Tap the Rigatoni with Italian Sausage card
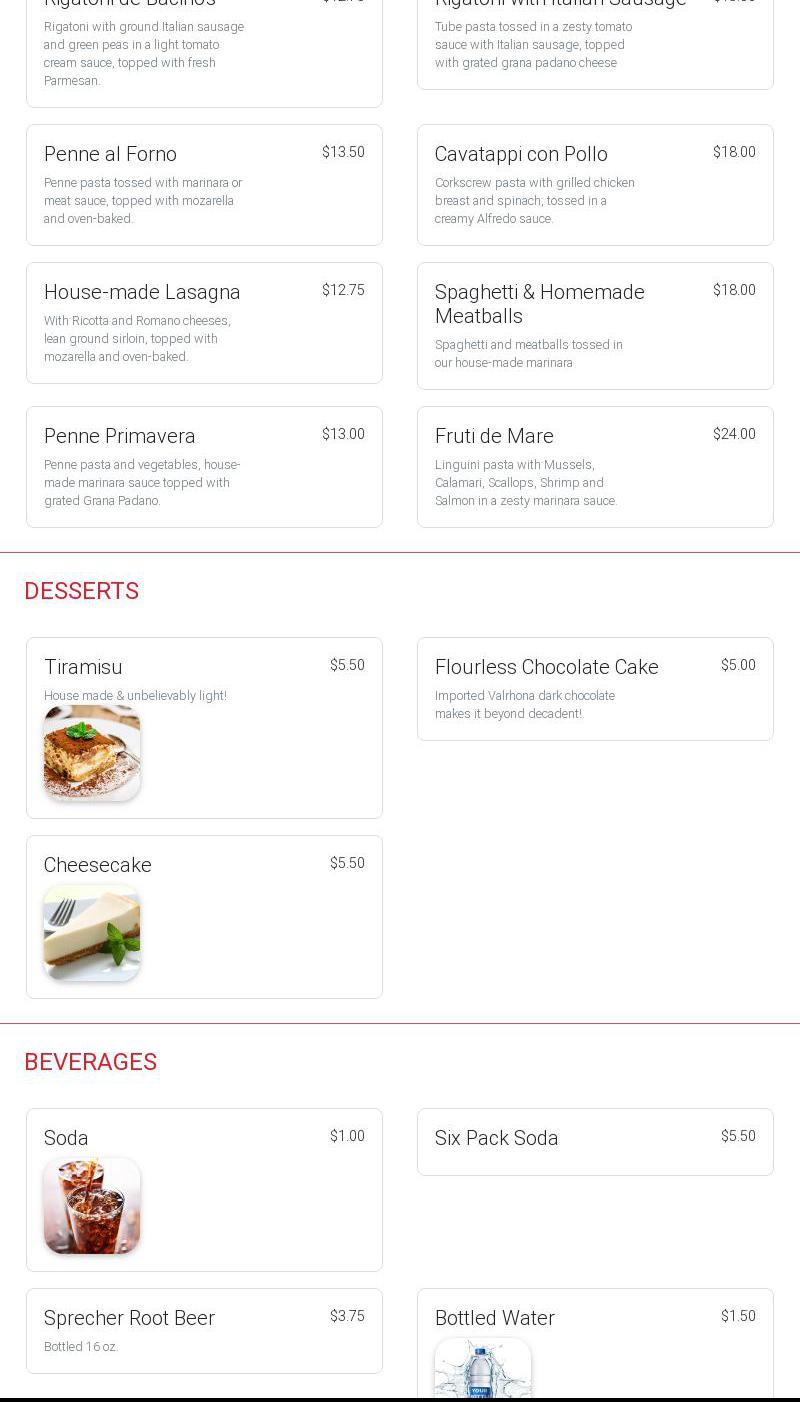 pos(595,44)
